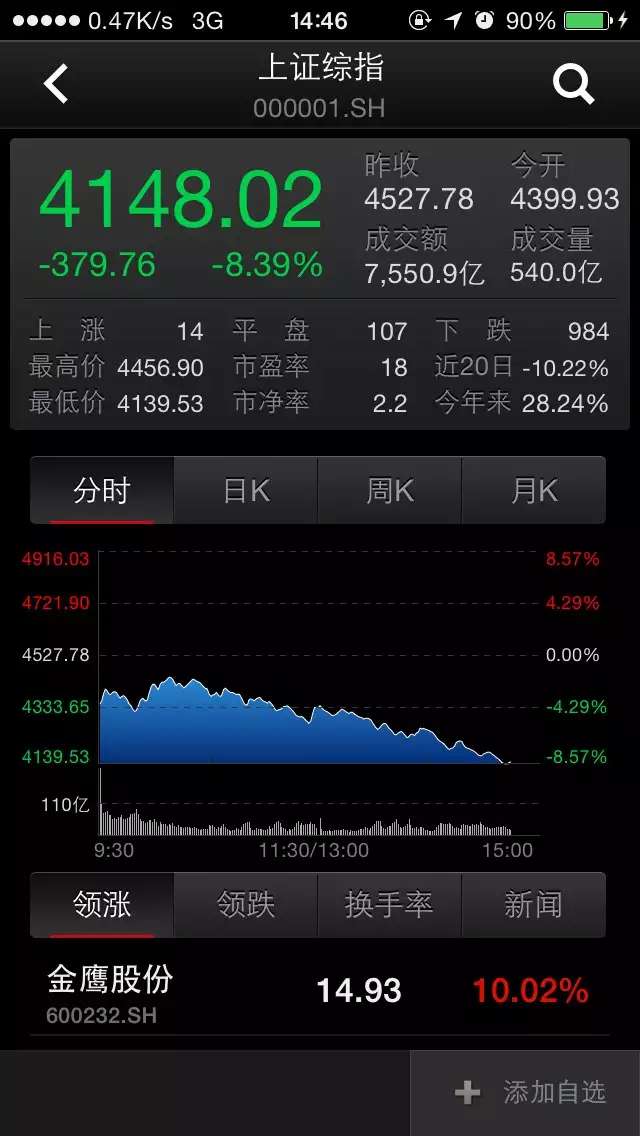Image resolution: width=640 pixels, height=1136 pixels.
Task: Select the 领涨 list tab
Action: pos(102,905)
